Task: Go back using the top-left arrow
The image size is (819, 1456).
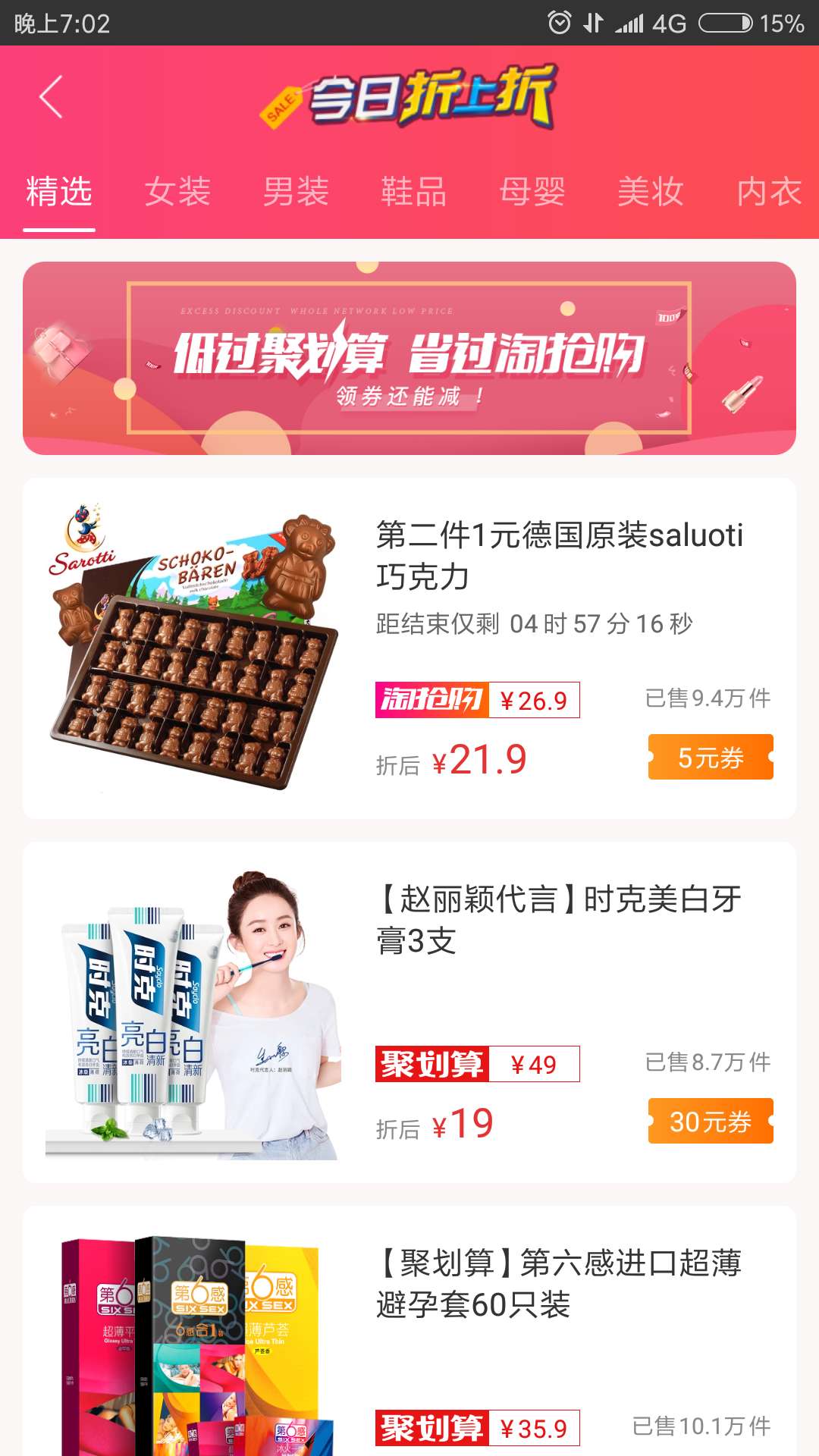Action: coord(51,97)
